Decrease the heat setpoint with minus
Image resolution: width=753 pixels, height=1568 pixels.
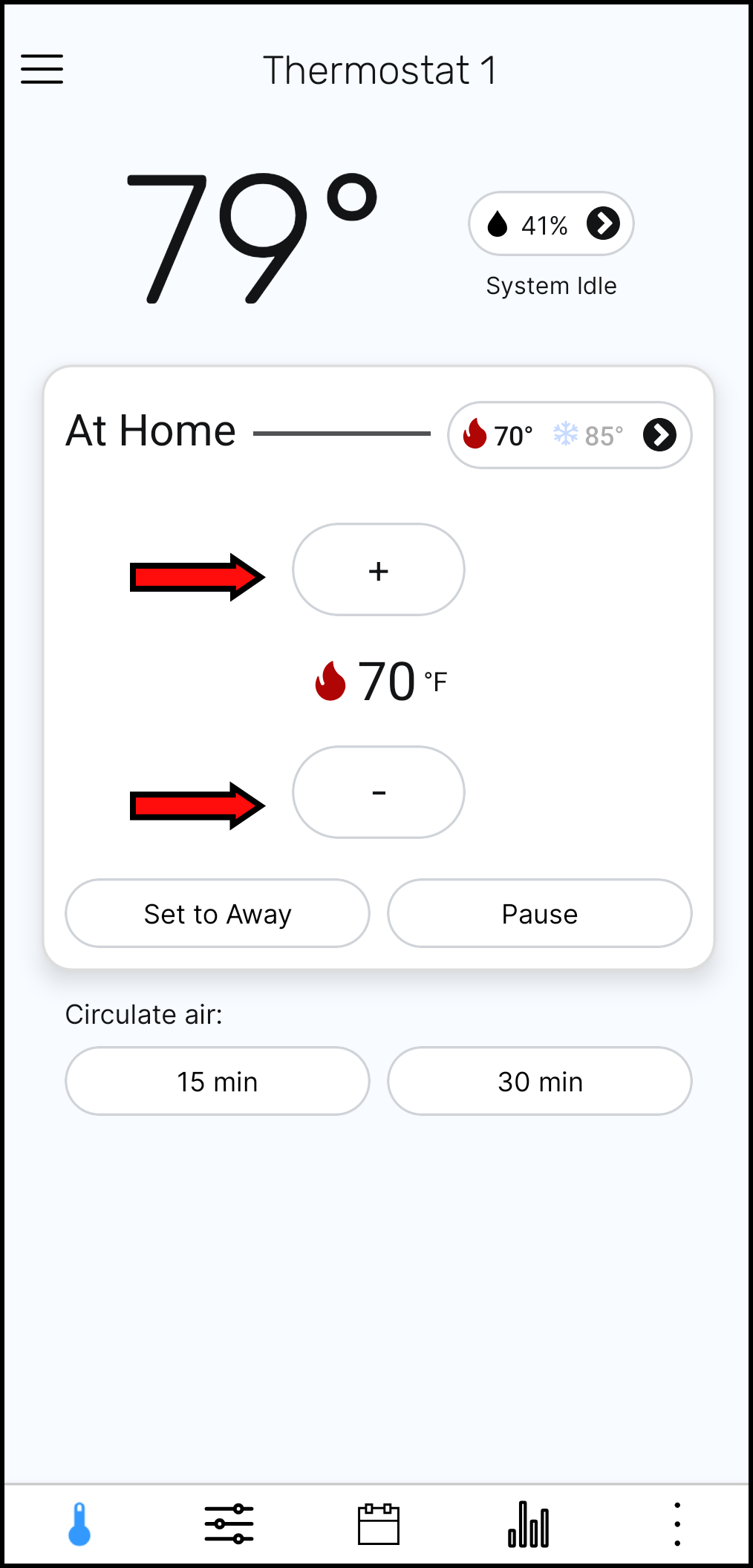coord(379,793)
